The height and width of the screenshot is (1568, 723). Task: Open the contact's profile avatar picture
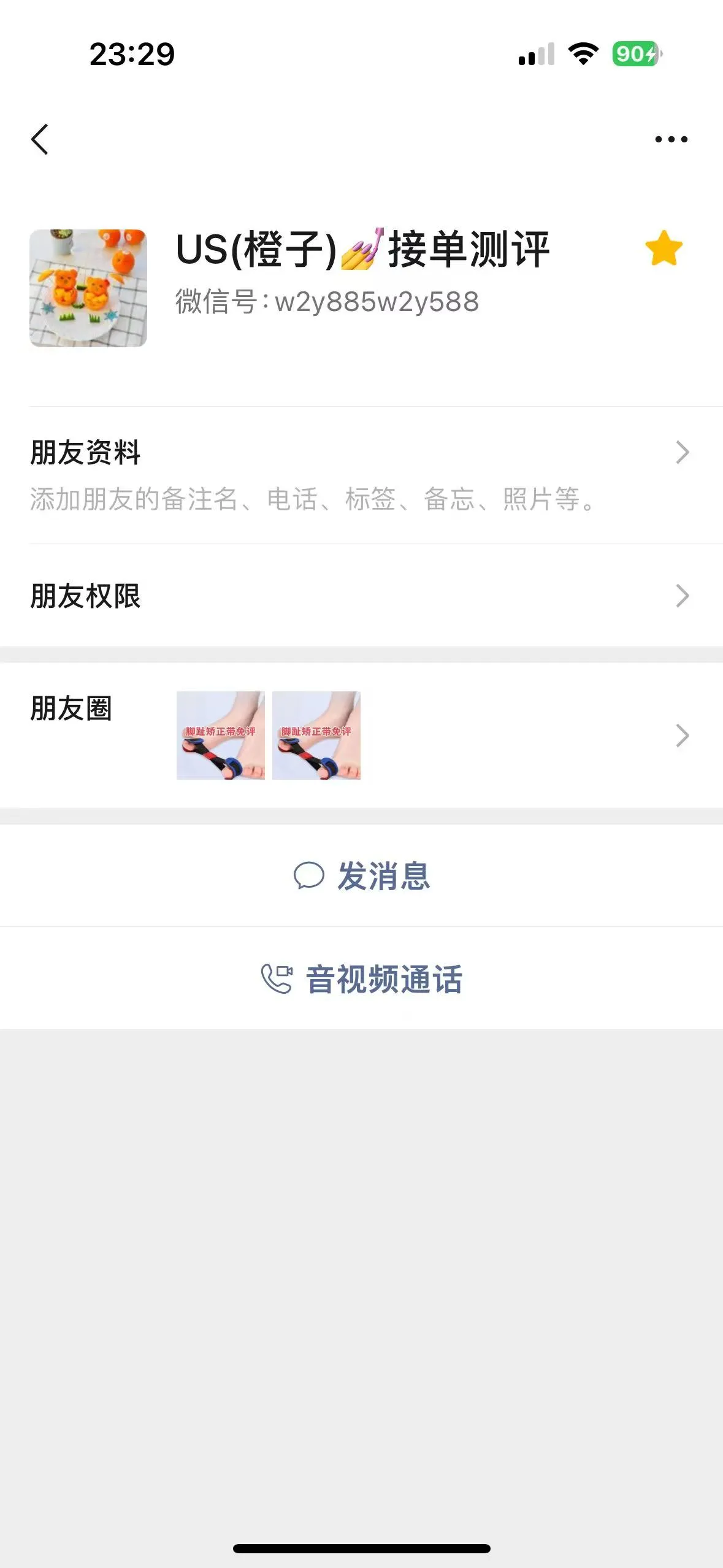pos(88,288)
